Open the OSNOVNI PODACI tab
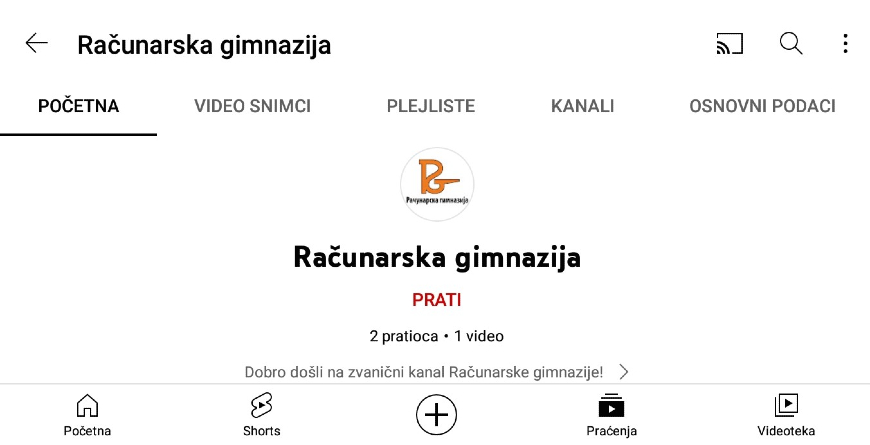This screenshot has height=445, width=870. (x=762, y=106)
